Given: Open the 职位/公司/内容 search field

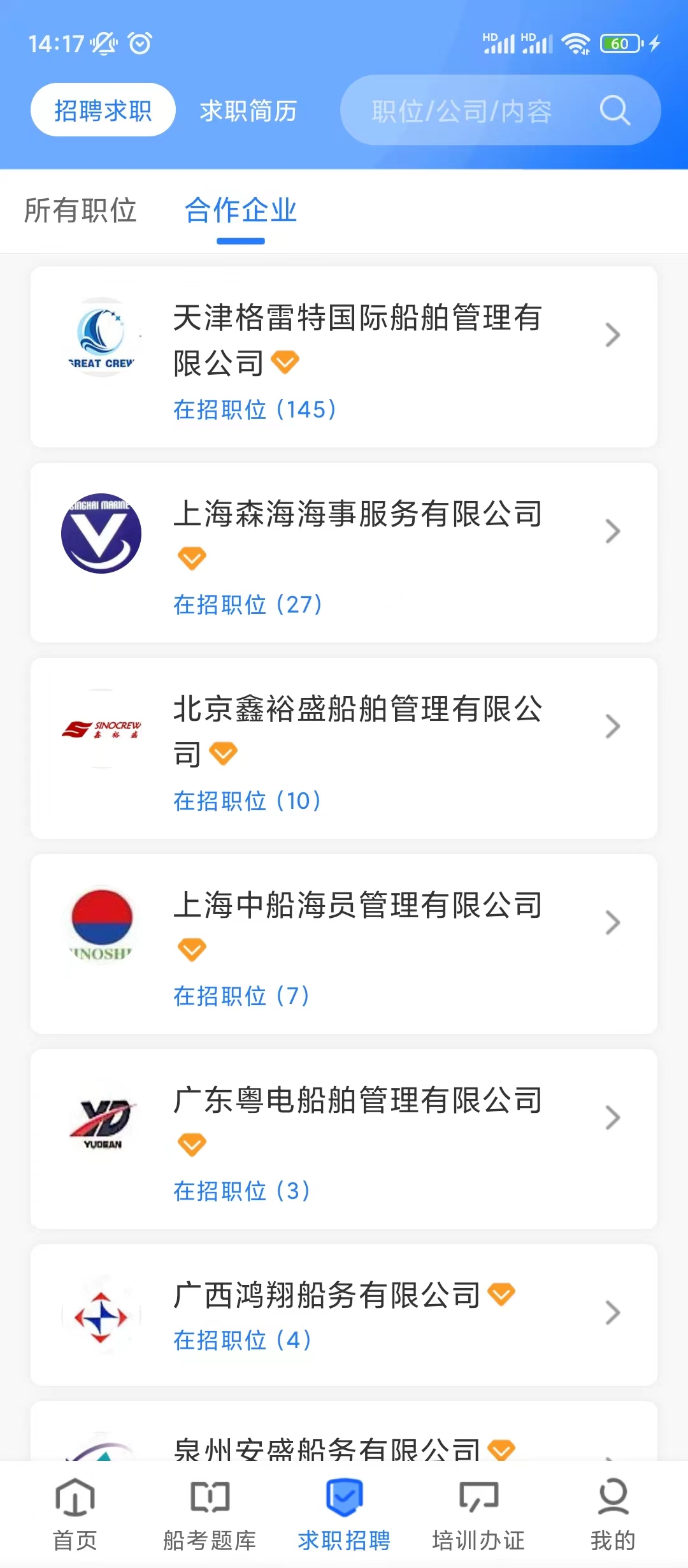Looking at the screenshot, I should (500, 110).
